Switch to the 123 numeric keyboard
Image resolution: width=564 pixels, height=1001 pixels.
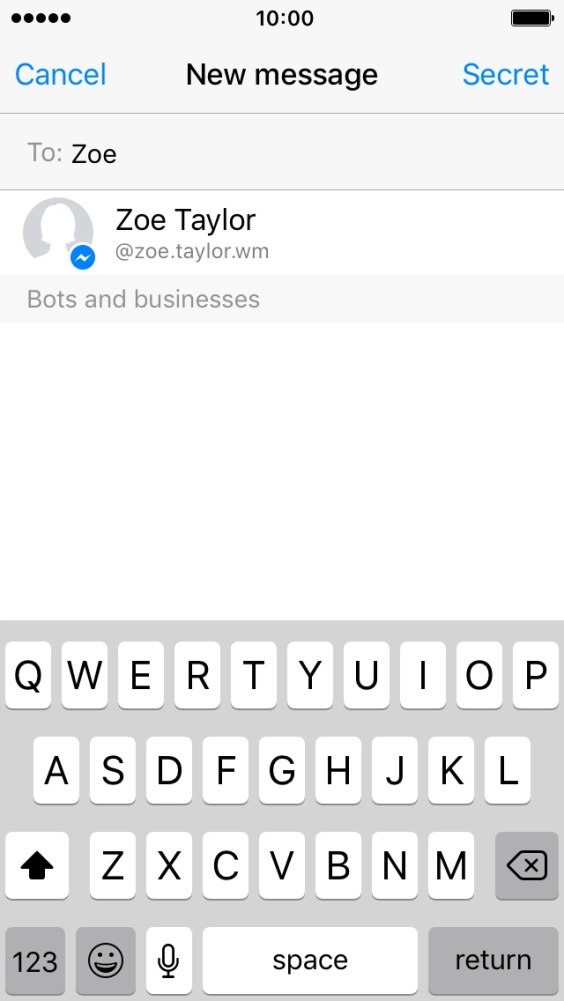[x=35, y=960]
